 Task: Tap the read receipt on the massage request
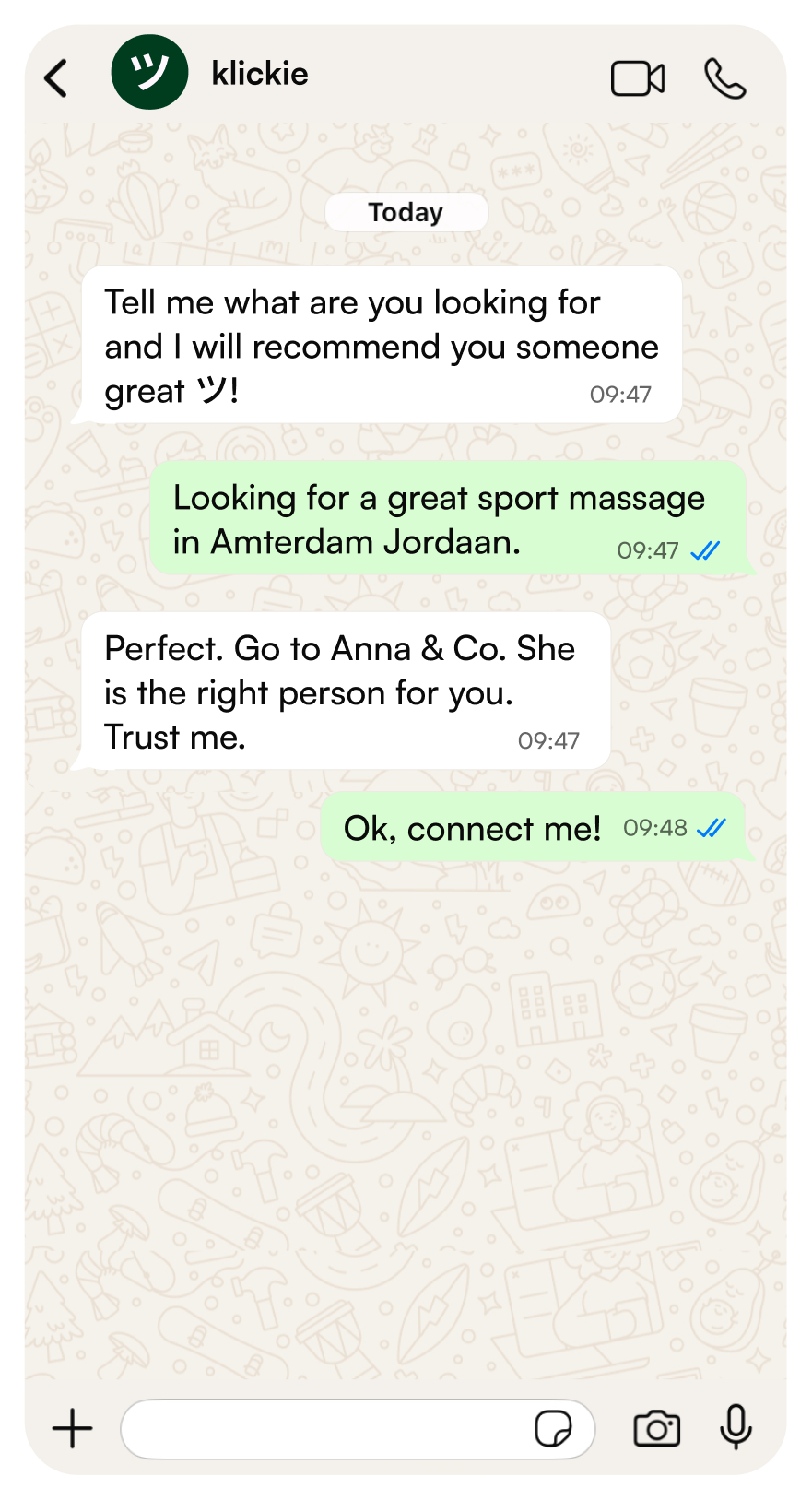(706, 549)
